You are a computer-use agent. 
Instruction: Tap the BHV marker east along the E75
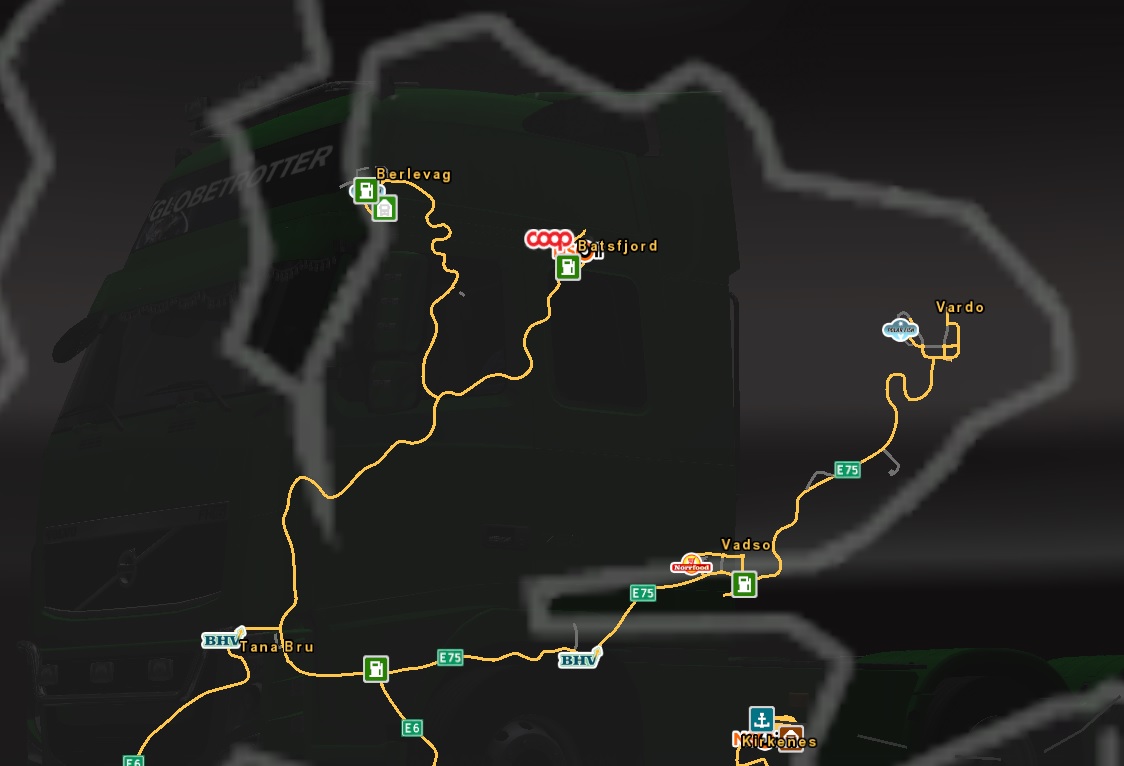point(578,660)
